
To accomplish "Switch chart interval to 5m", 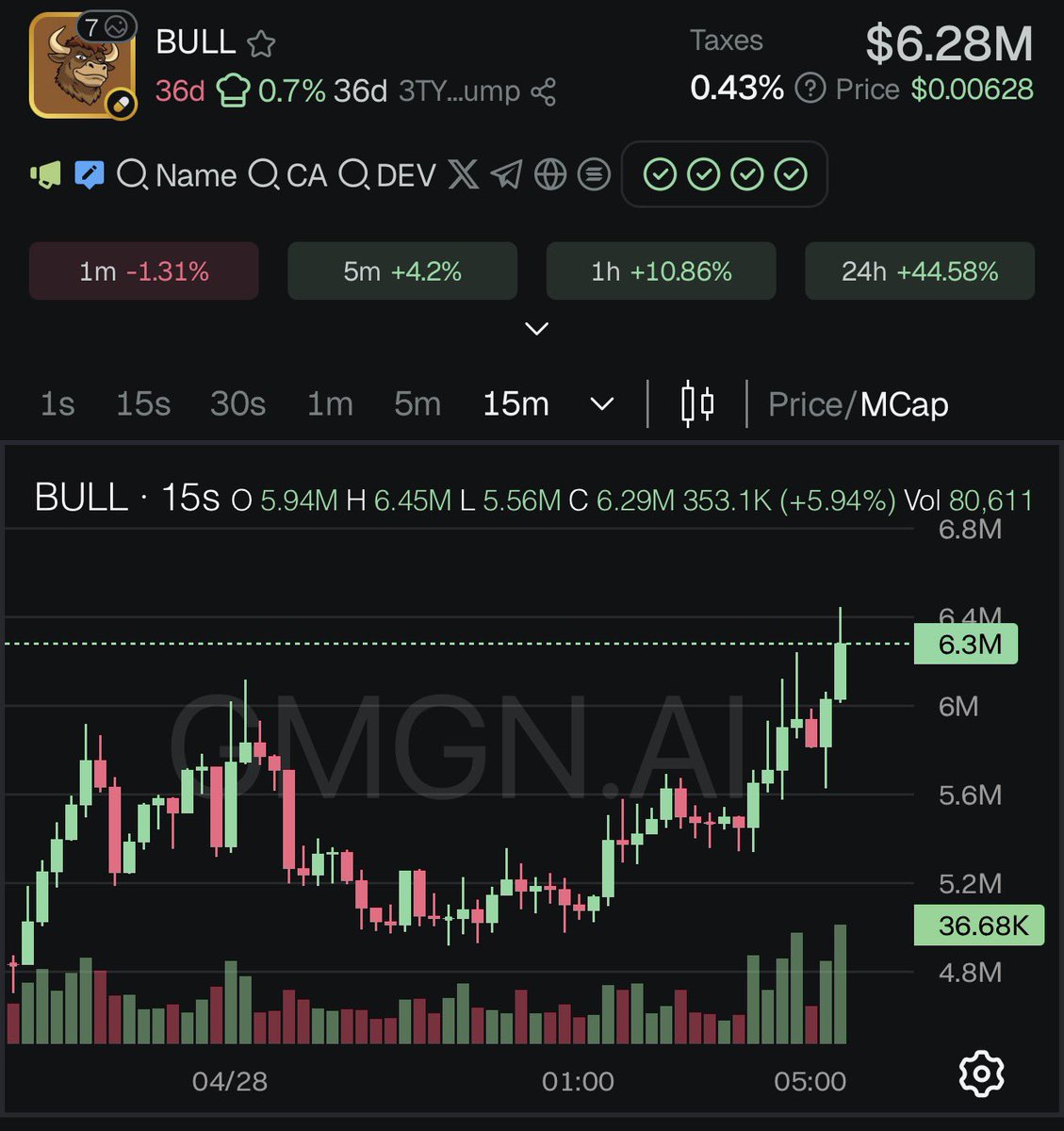I will (417, 404).
